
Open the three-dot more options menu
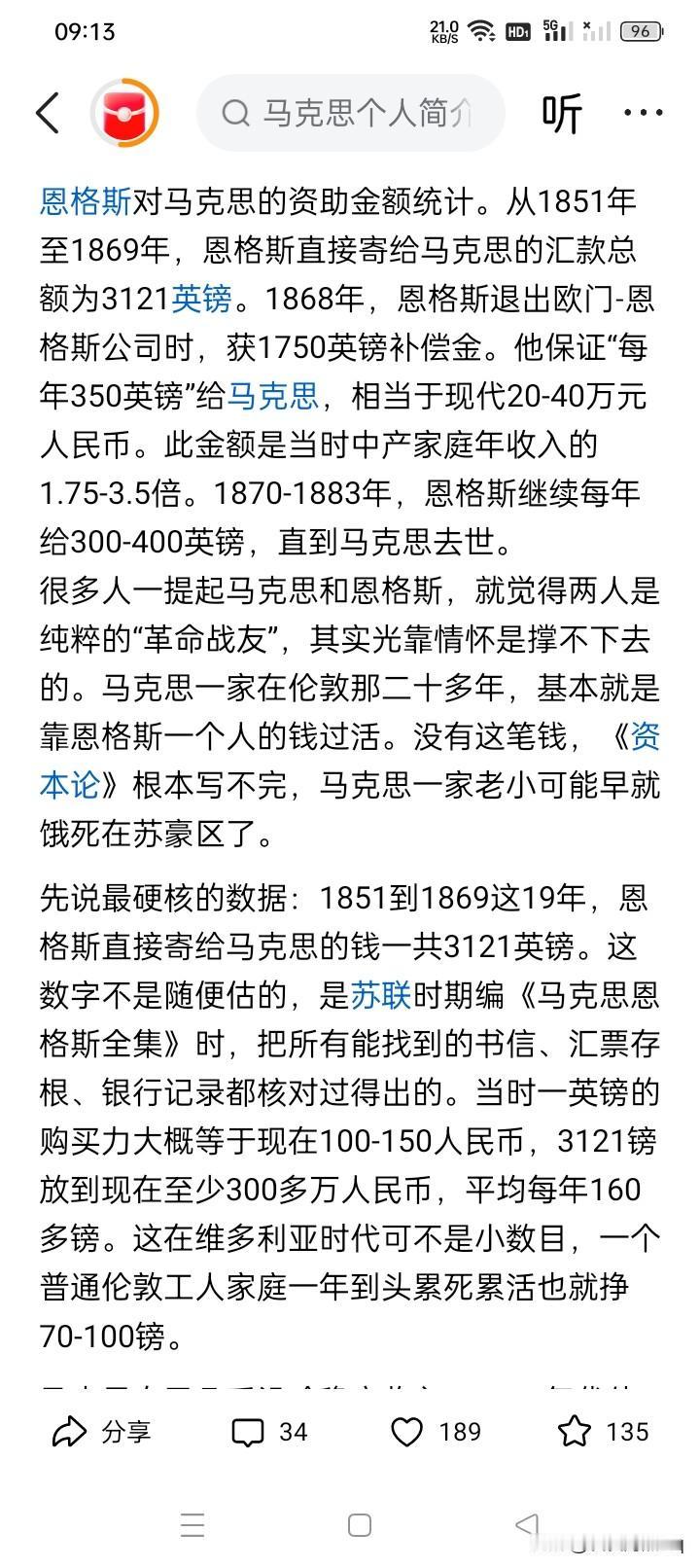[x=645, y=112]
